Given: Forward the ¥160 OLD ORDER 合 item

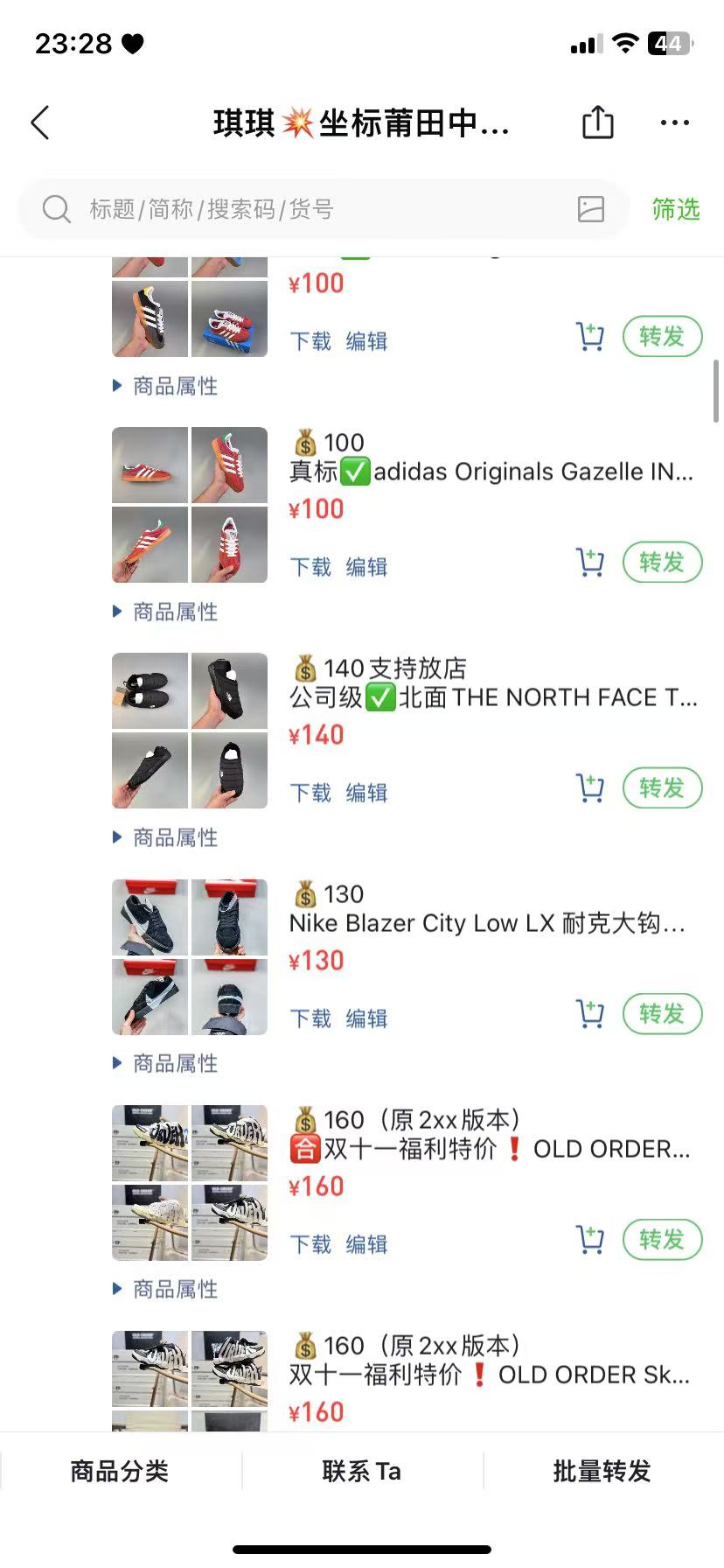Looking at the screenshot, I should click(662, 1240).
